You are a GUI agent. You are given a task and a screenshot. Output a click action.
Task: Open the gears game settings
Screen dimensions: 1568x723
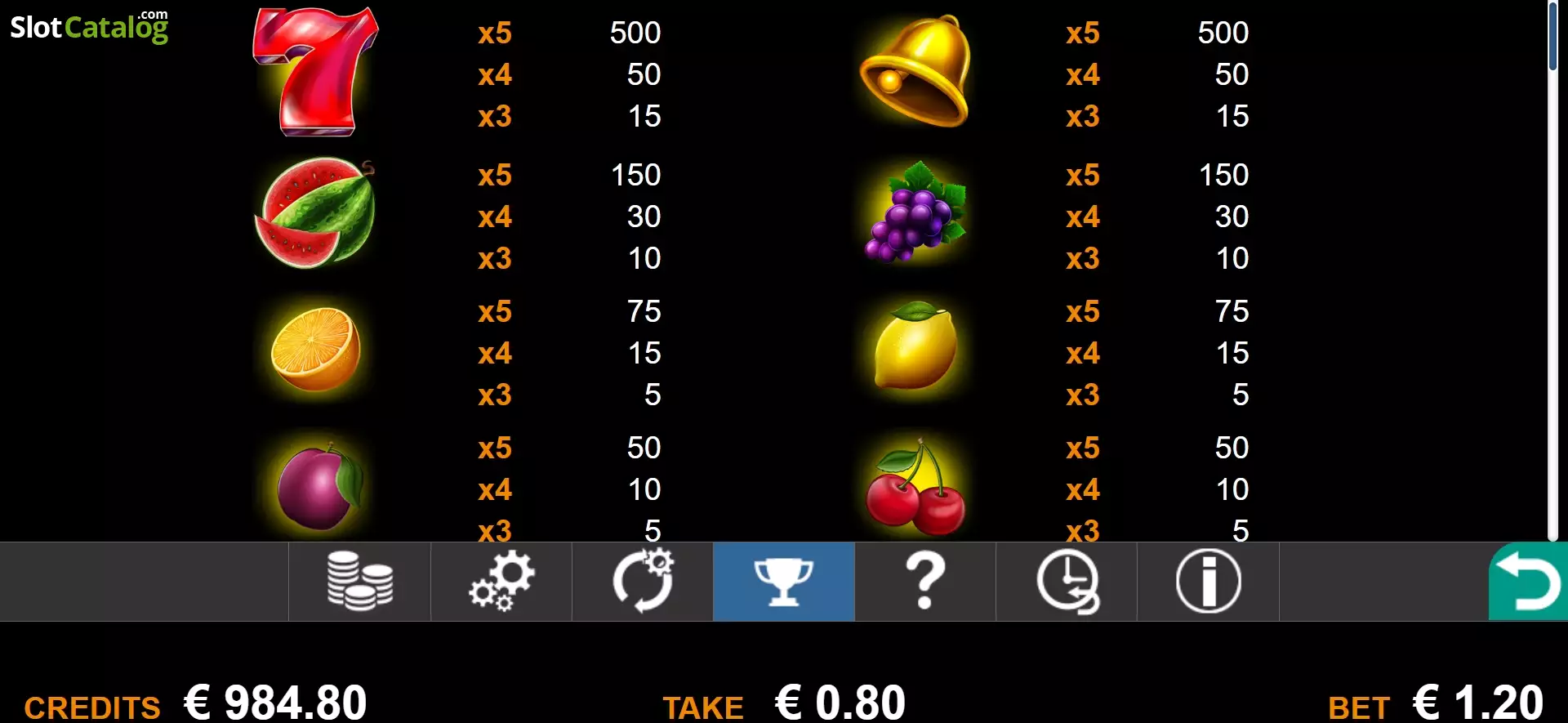[x=501, y=582]
